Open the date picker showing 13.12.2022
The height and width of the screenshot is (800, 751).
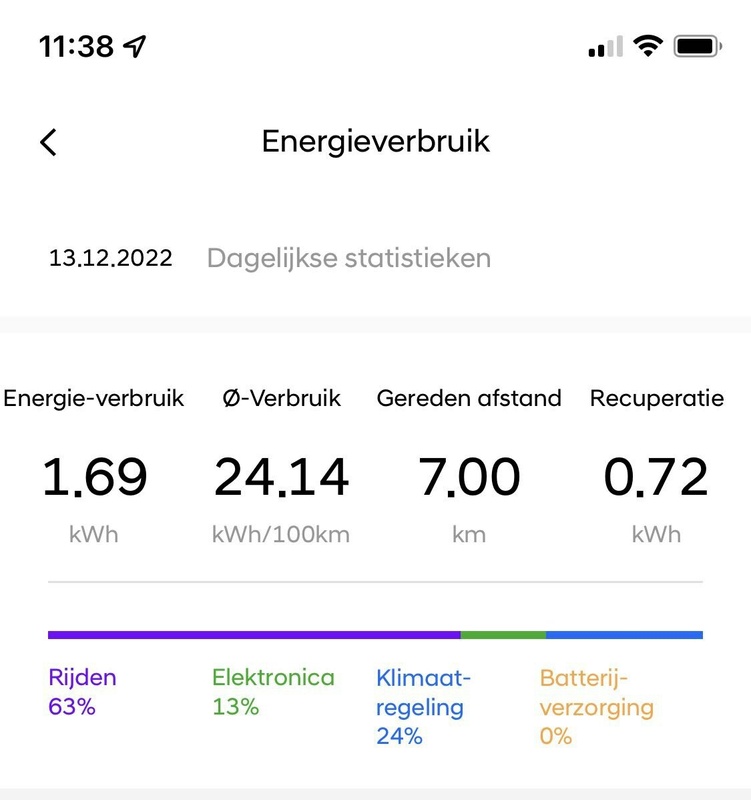coord(110,258)
